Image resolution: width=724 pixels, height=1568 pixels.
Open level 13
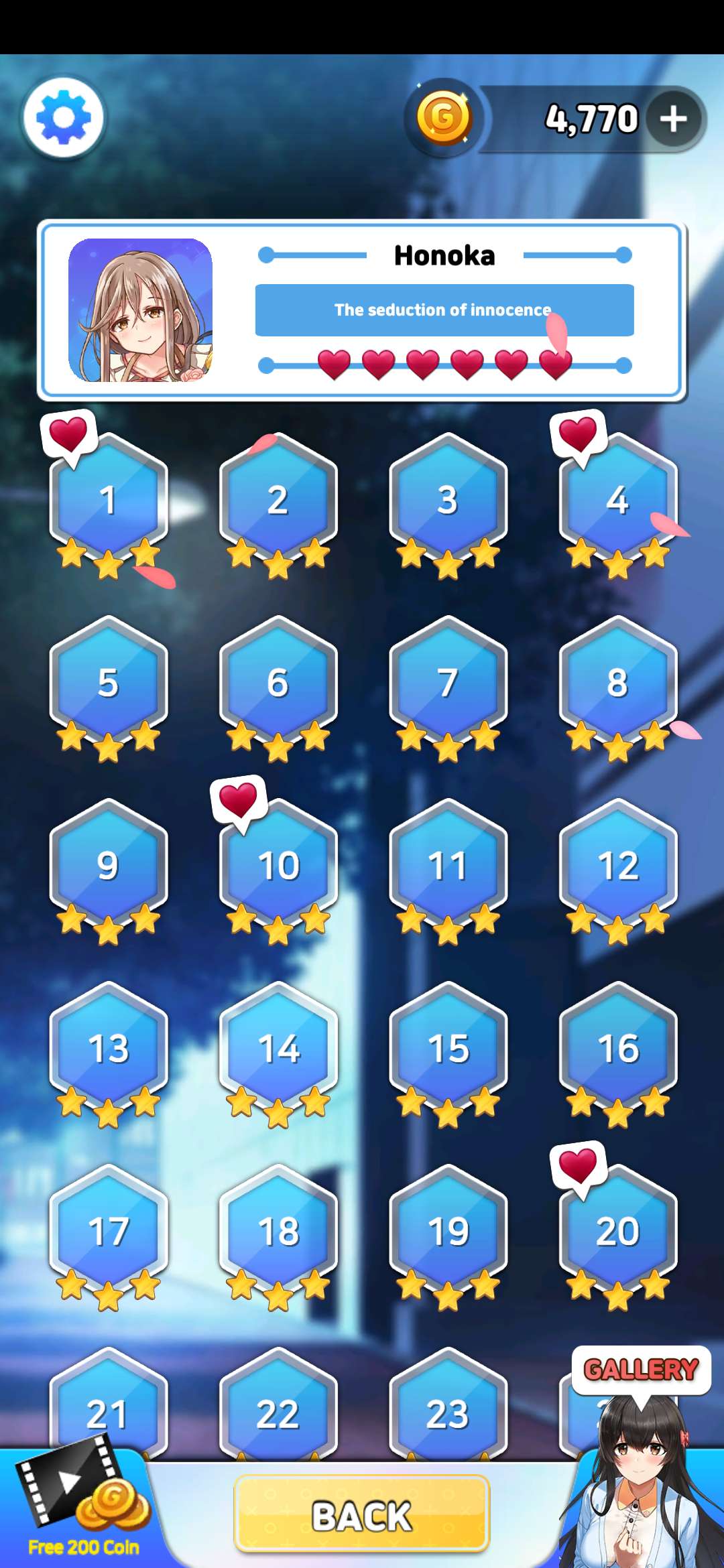tap(109, 1049)
